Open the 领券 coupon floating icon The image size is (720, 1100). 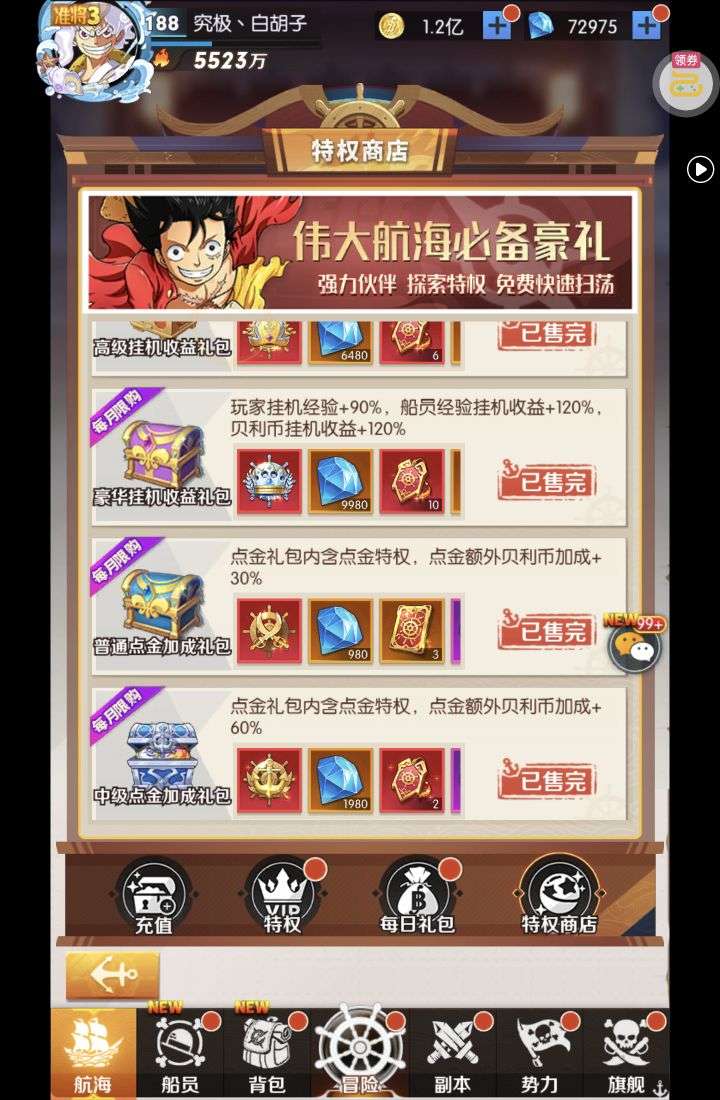[685, 81]
